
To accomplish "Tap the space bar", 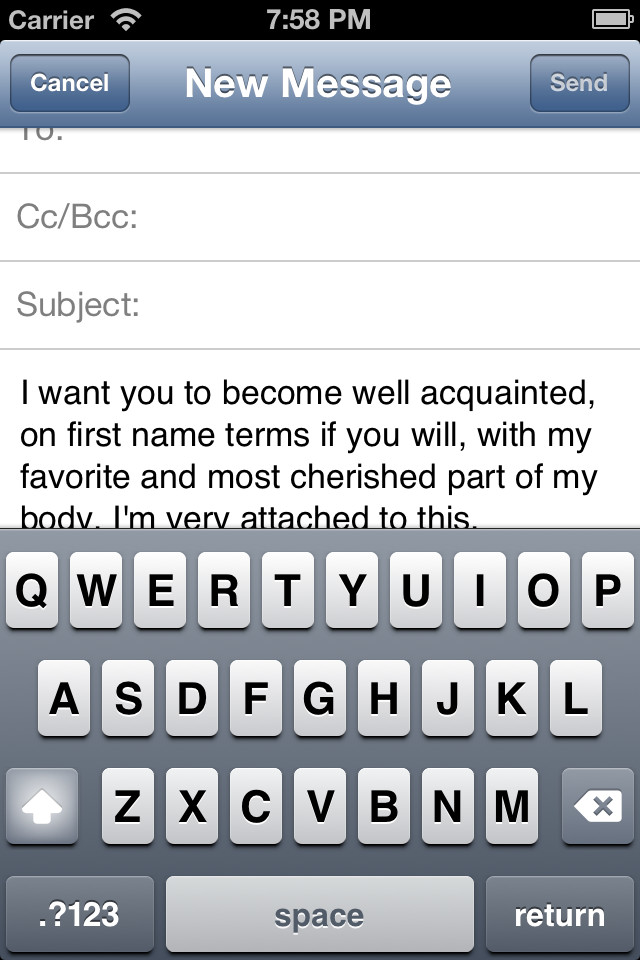I will pyautogui.click(x=320, y=914).
